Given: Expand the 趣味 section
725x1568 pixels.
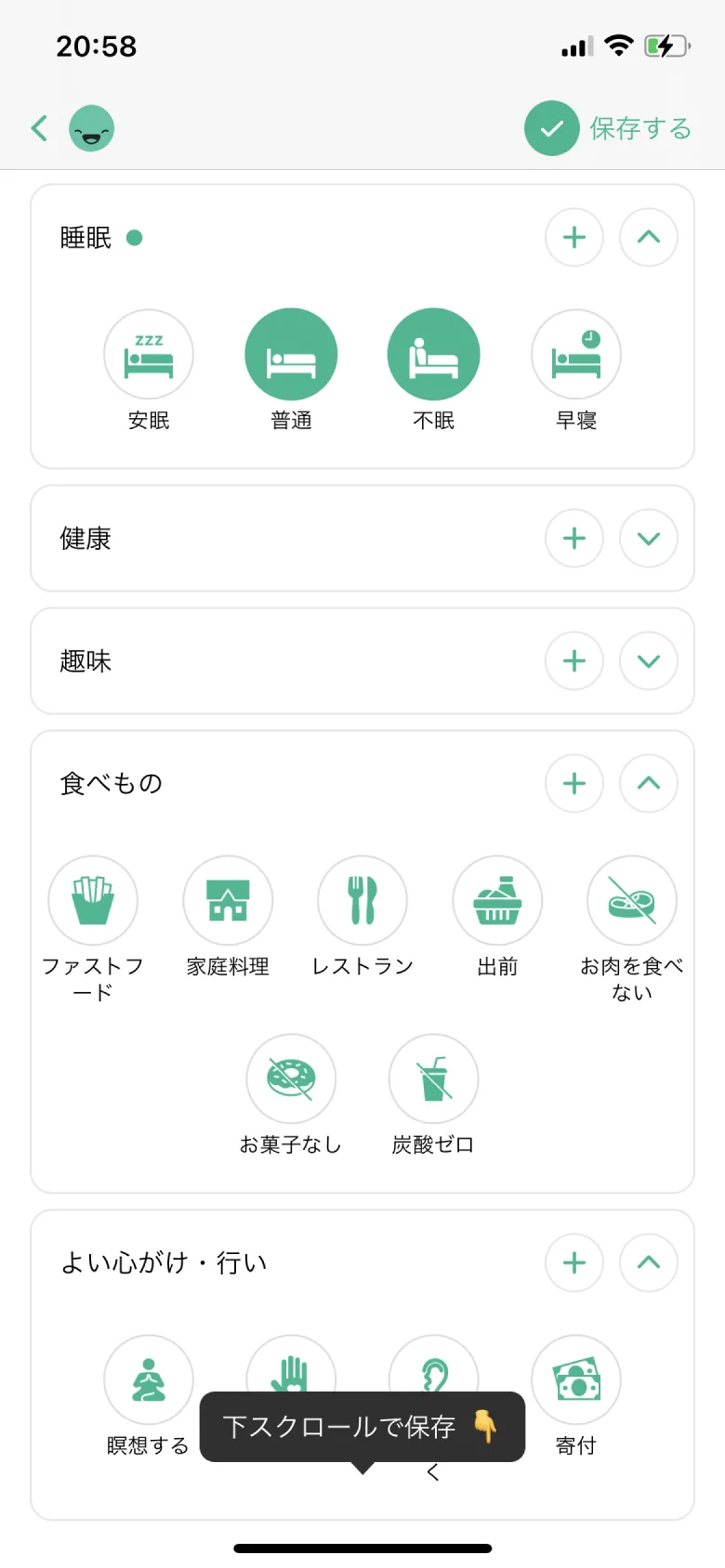Looking at the screenshot, I should tap(648, 661).
